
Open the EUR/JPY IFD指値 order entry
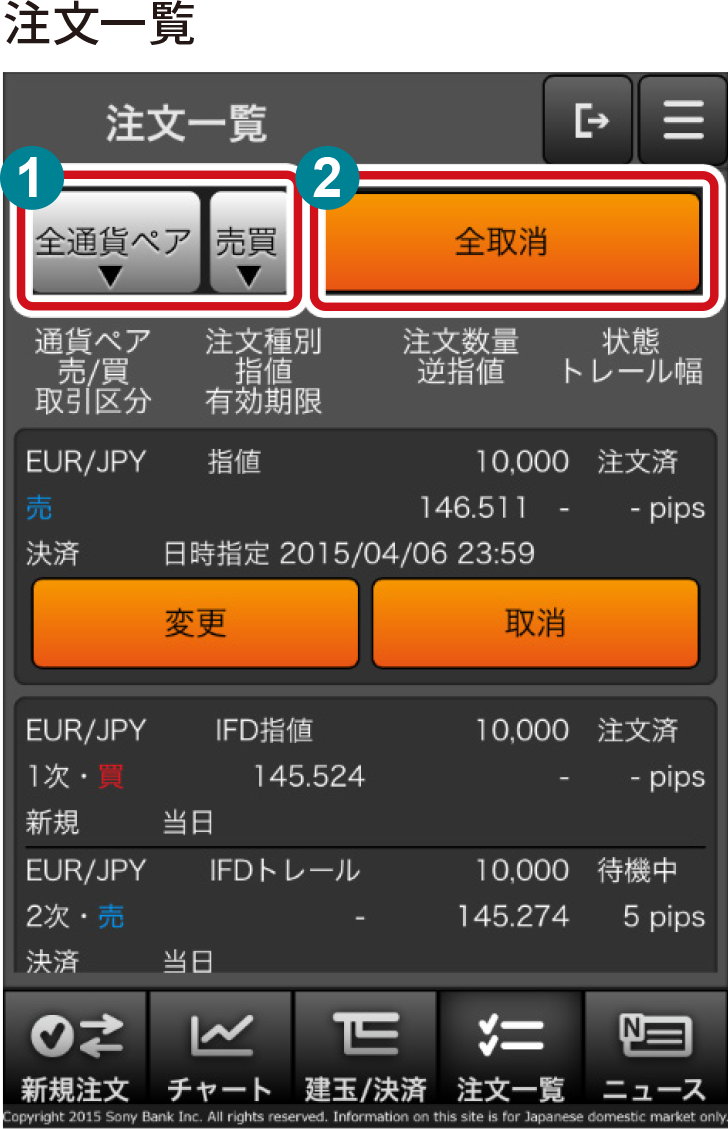365,775
